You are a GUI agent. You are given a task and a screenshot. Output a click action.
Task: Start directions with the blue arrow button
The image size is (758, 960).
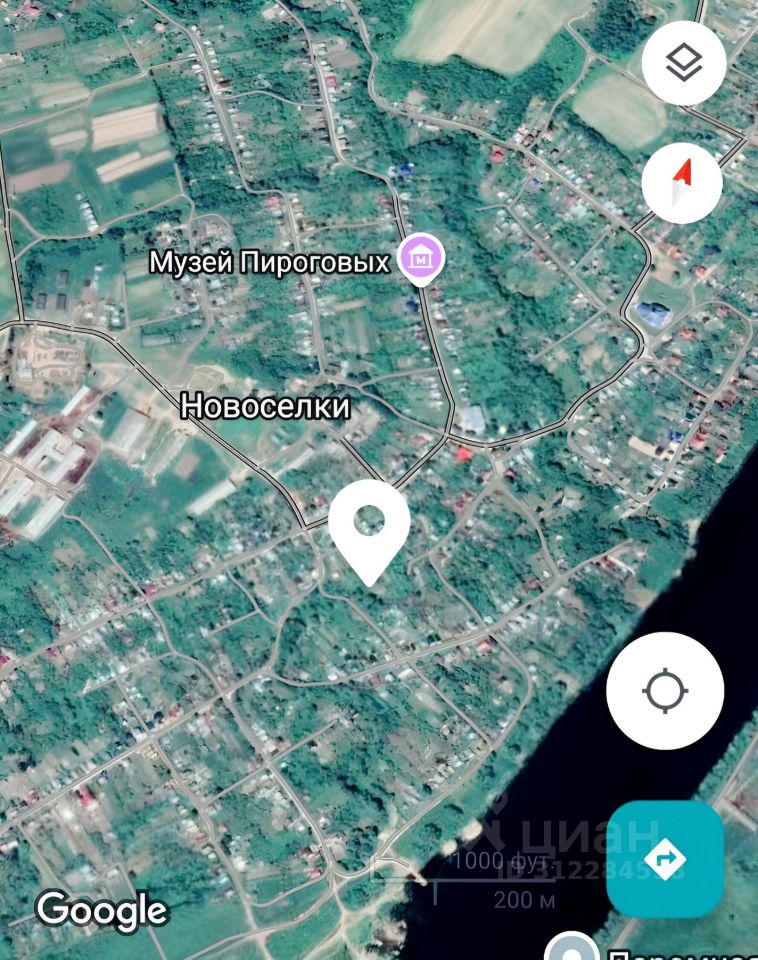[x=665, y=859]
